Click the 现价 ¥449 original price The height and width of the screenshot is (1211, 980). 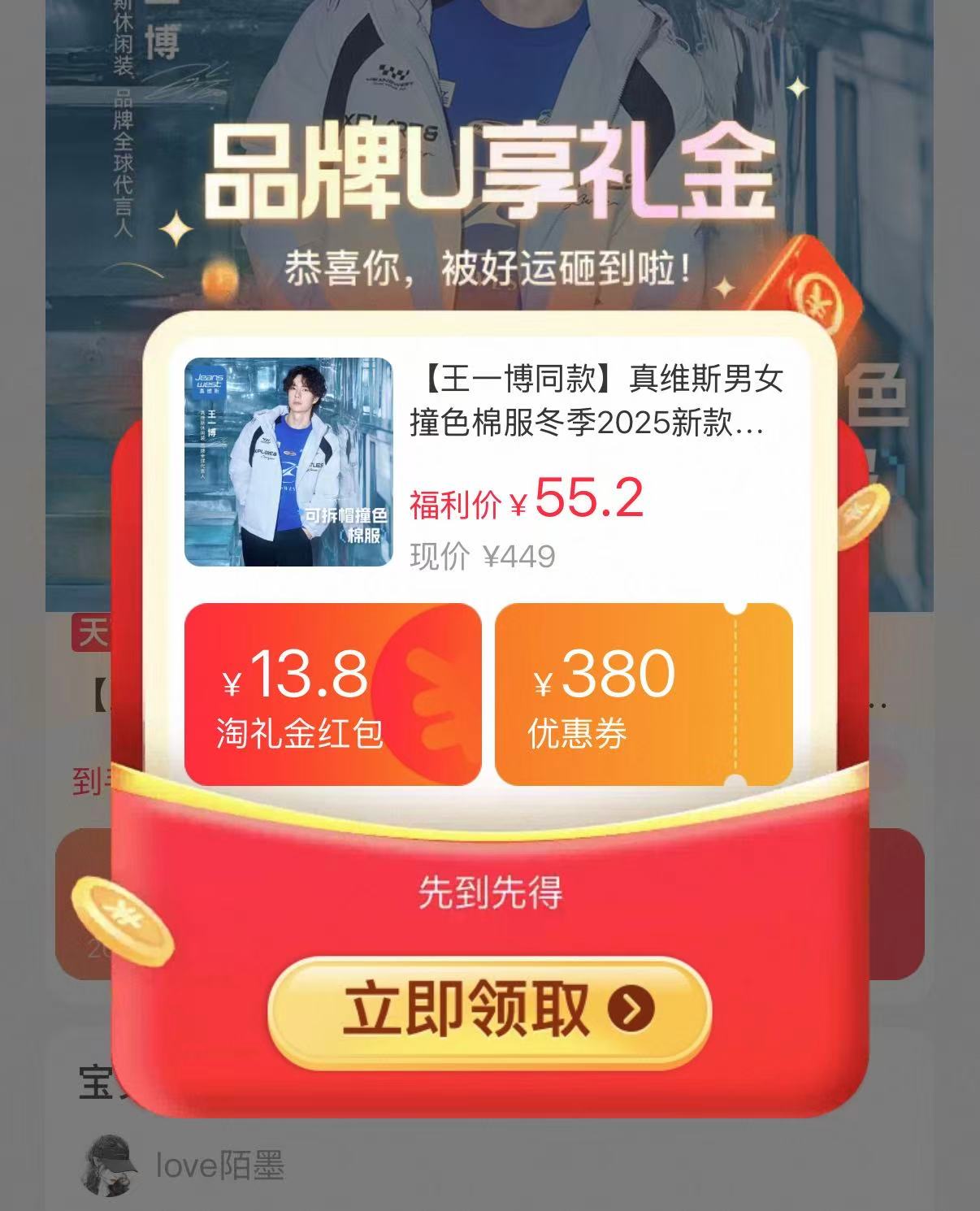click(480, 557)
